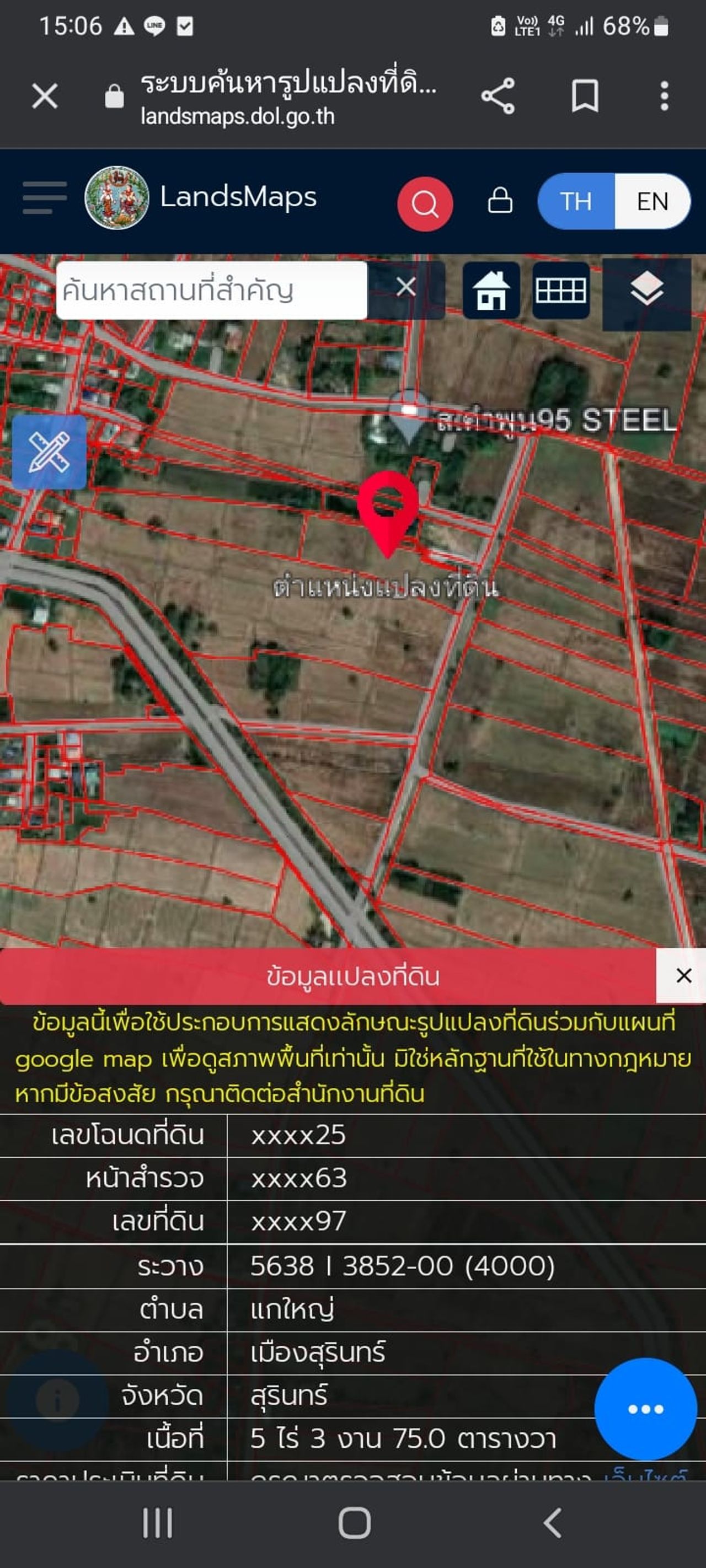Viewport: 706px width, 1568px height.
Task: Switch language to TH
Action: coord(576,201)
